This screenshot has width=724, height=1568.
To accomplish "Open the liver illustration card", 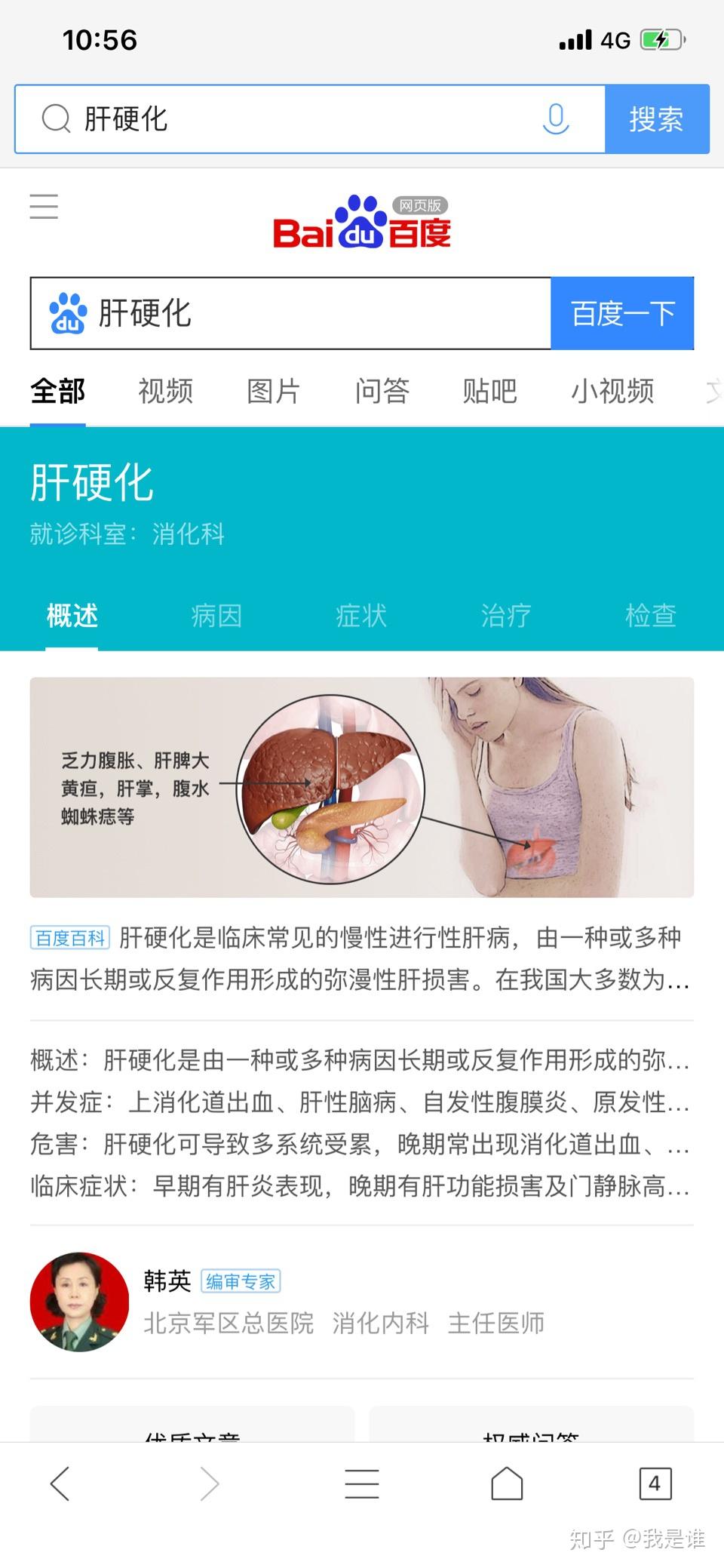I will (362, 787).
